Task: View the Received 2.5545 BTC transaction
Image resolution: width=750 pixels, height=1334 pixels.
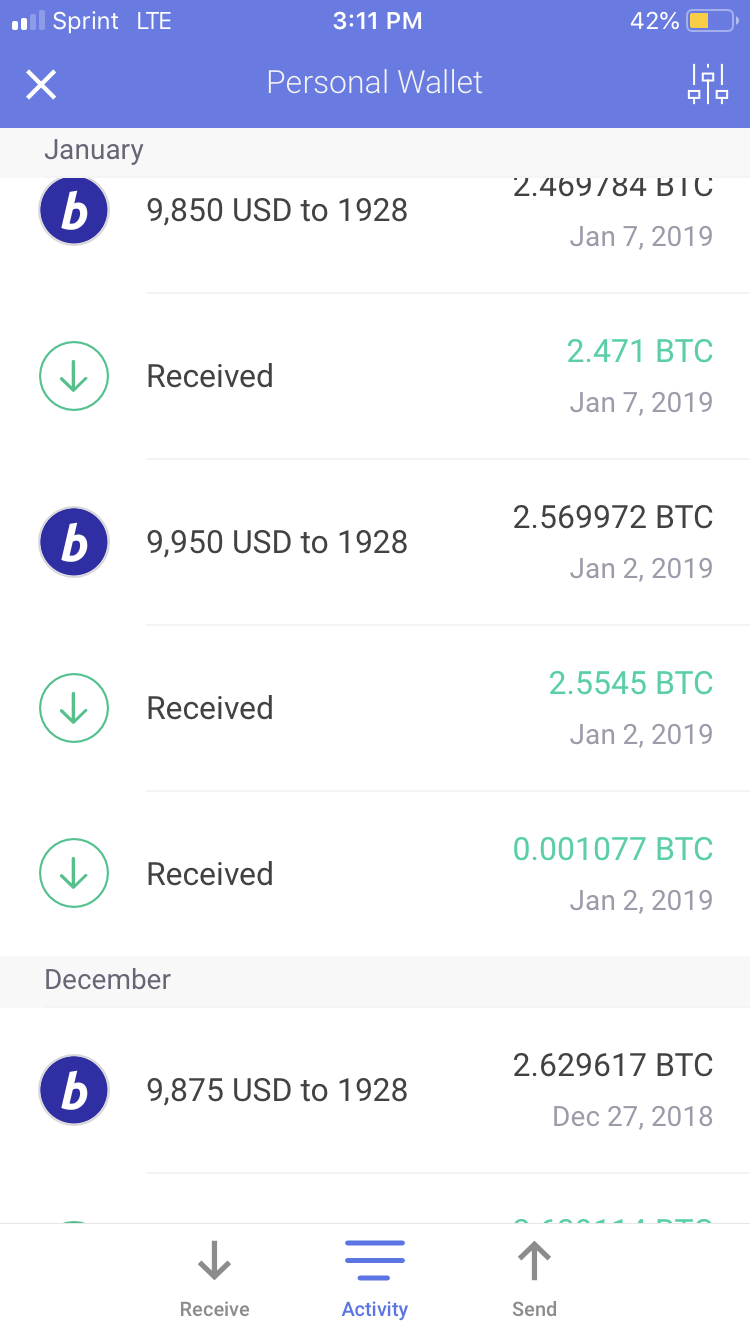Action: click(x=375, y=708)
